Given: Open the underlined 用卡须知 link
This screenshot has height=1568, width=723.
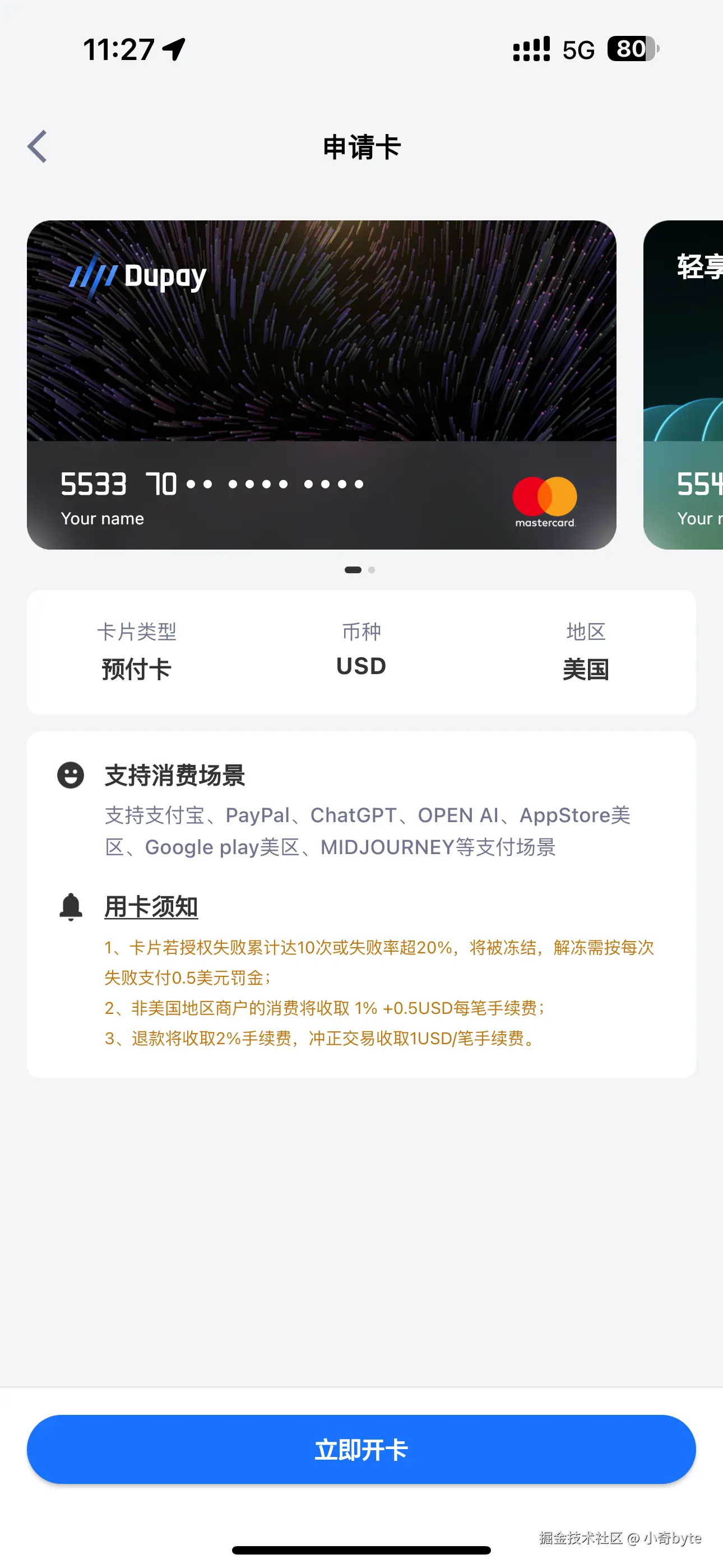Looking at the screenshot, I should (151, 907).
